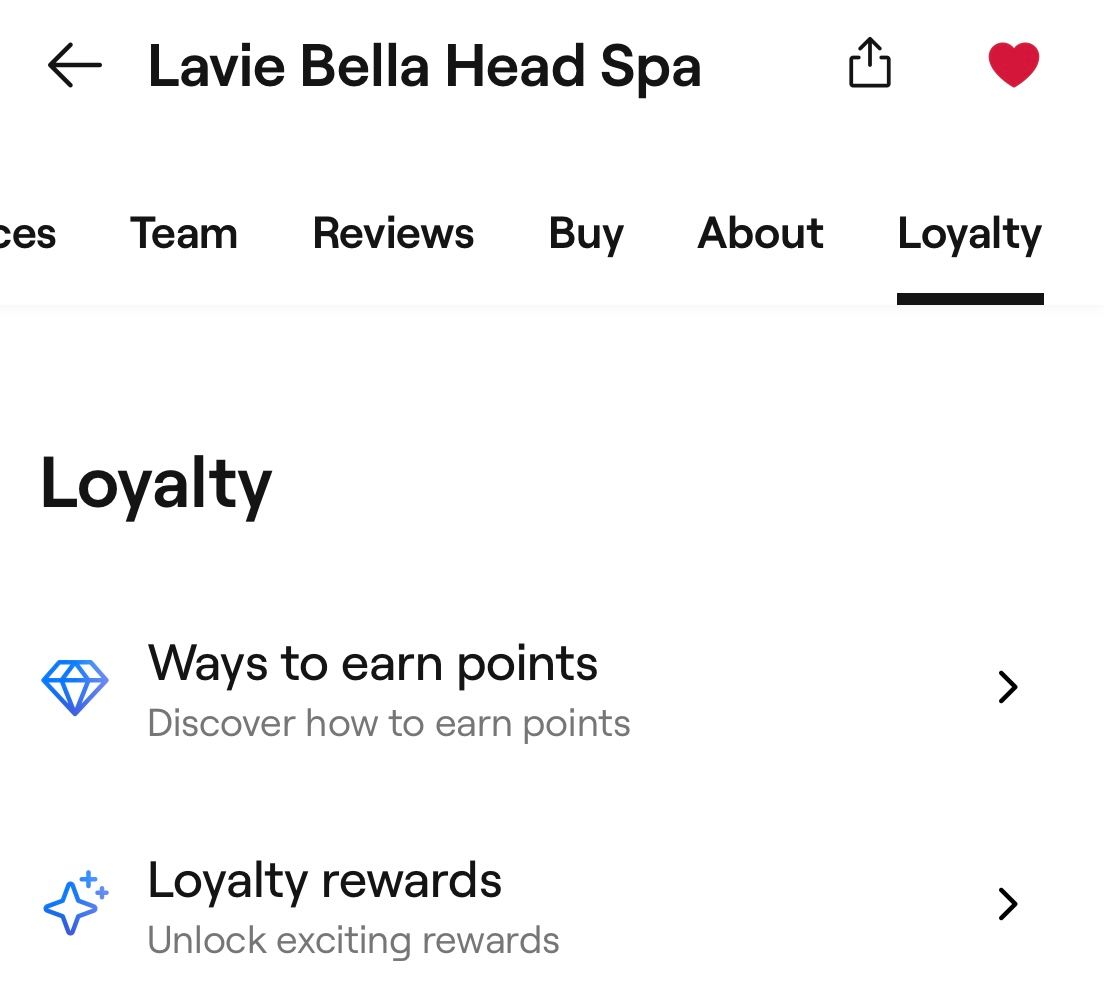View the About tab
Viewport: 1104px width, 994px height.
pyautogui.click(x=760, y=234)
